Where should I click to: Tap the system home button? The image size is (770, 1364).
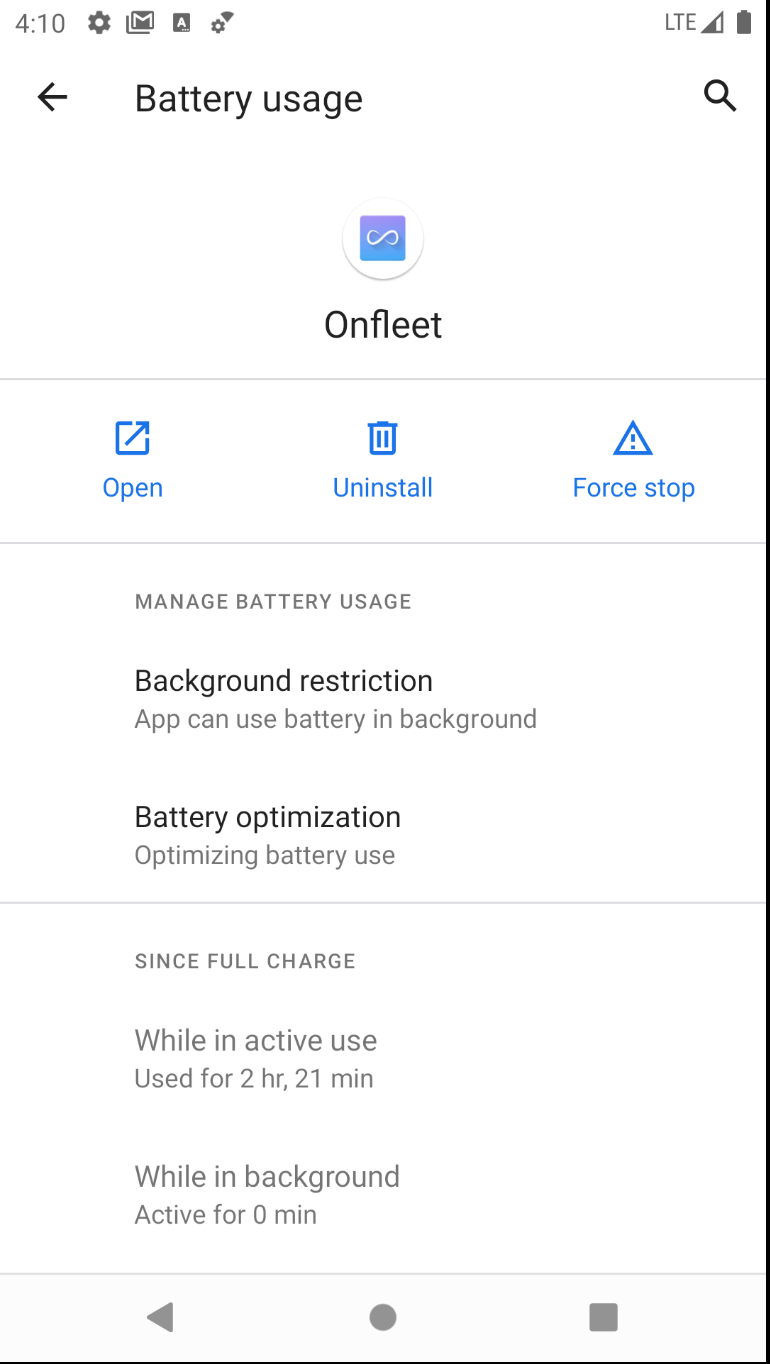pyautogui.click(x=382, y=1317)
